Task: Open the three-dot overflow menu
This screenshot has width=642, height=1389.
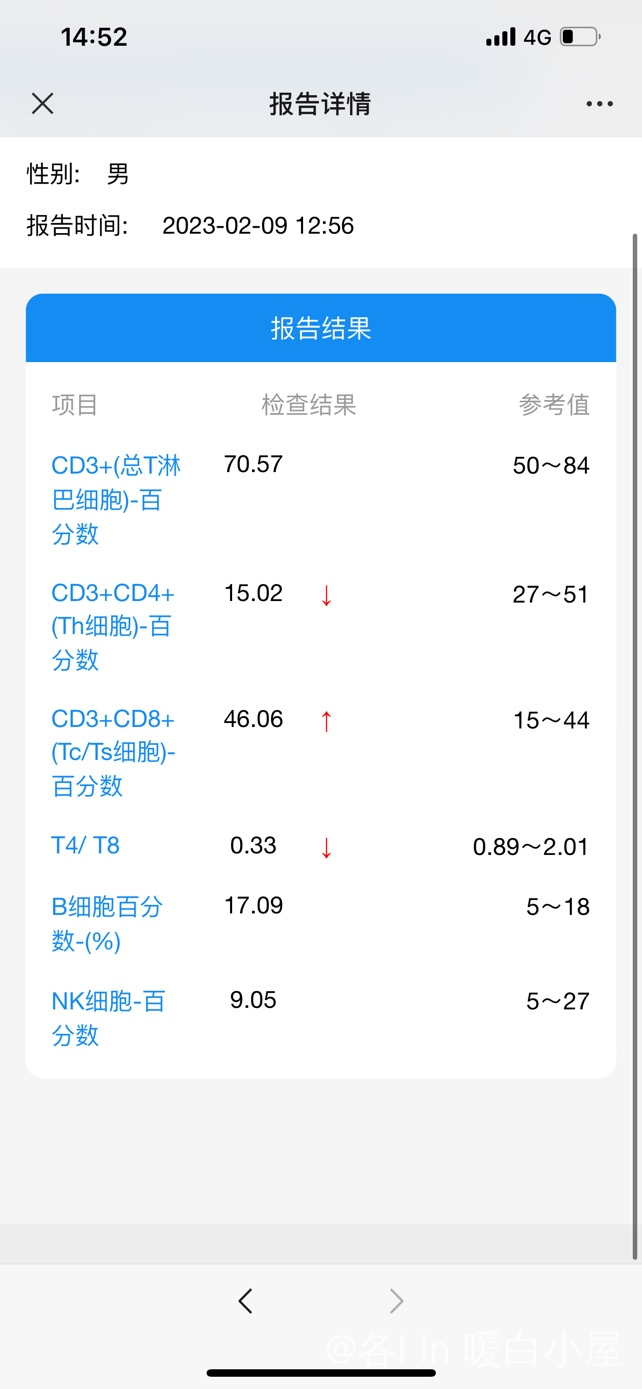Action: (x=600, y=104)
